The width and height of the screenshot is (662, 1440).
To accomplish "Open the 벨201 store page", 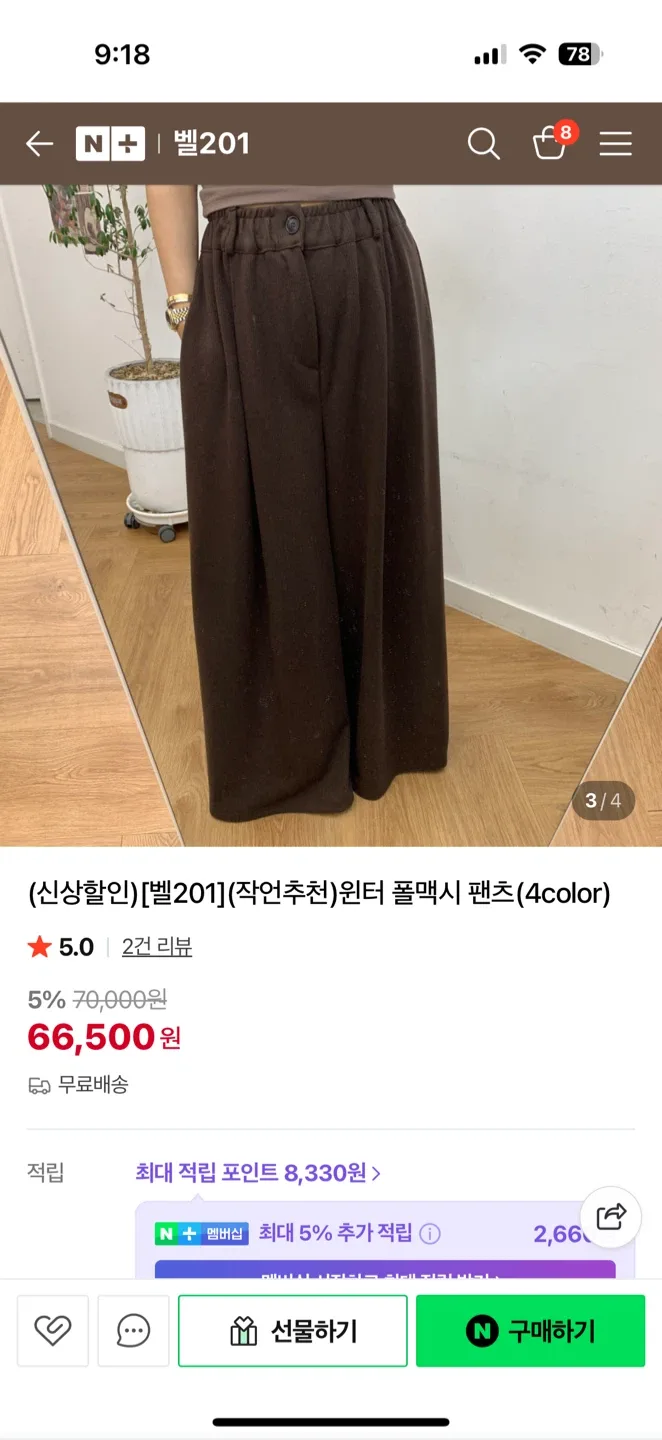I will point(211,144).
